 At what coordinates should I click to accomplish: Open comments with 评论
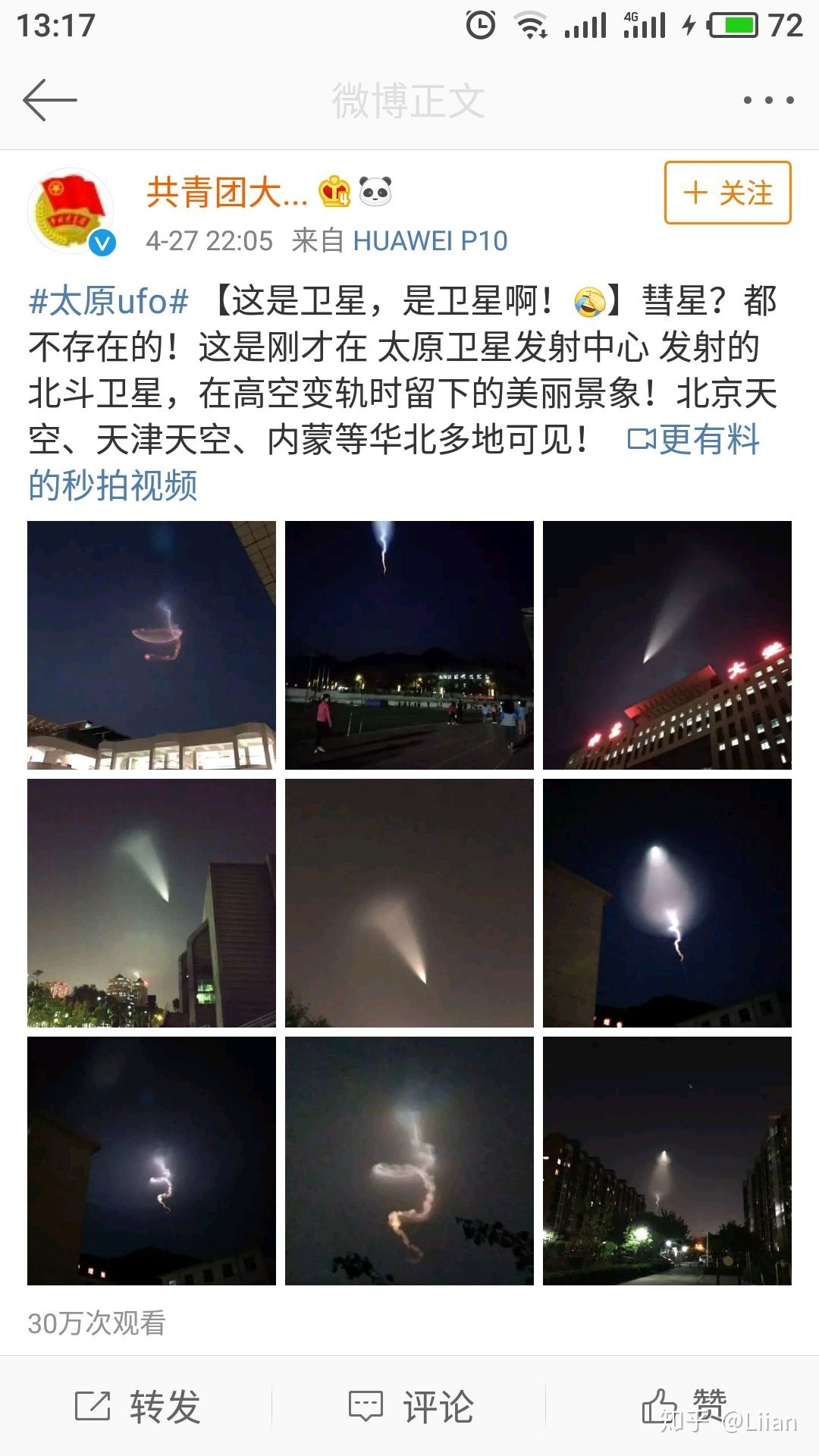410,1407
